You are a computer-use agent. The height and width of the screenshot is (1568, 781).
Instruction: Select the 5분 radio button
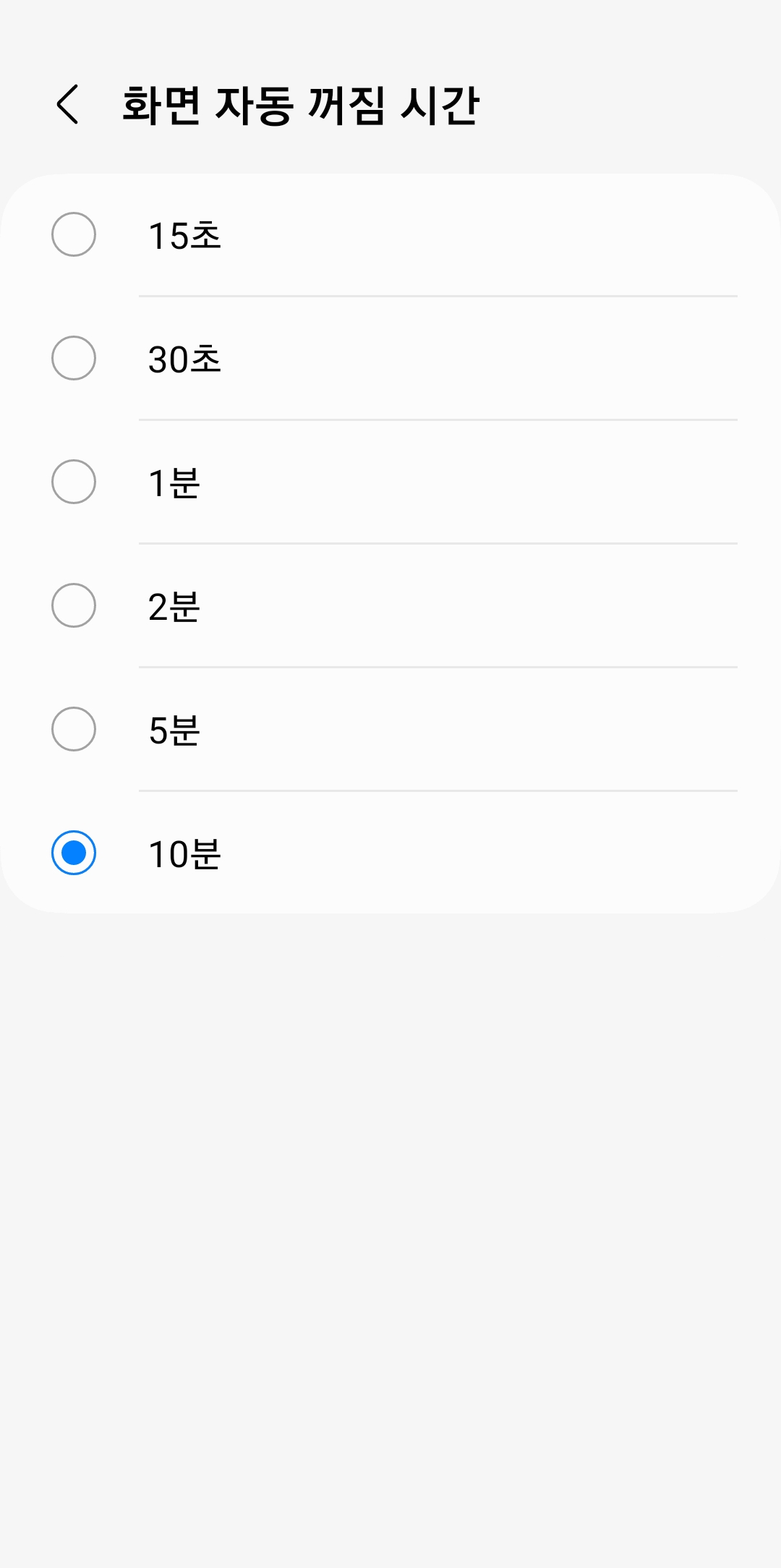74,730
